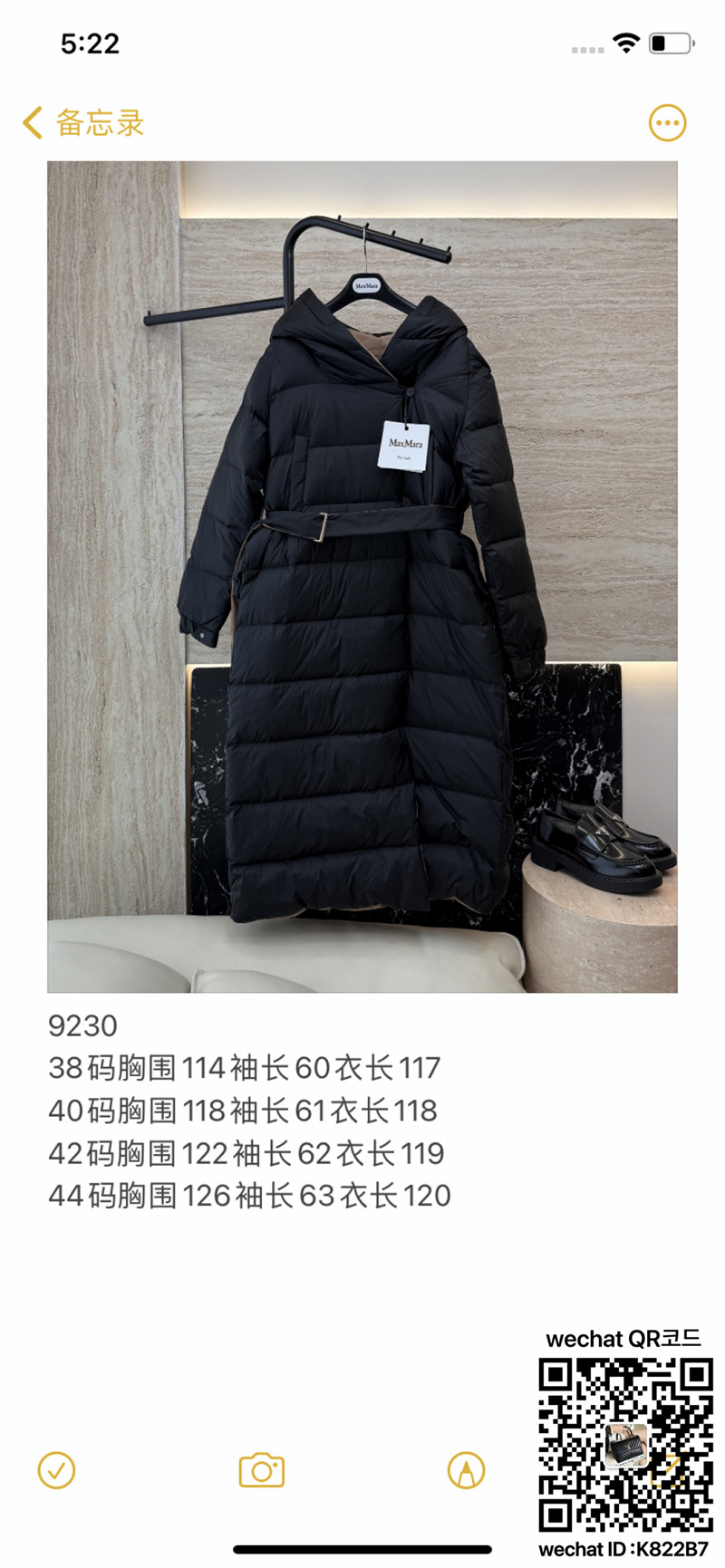Go back to 备忘录 notes list
The height and width of the screenshot is (1568, 725).
tap(83, 123)
